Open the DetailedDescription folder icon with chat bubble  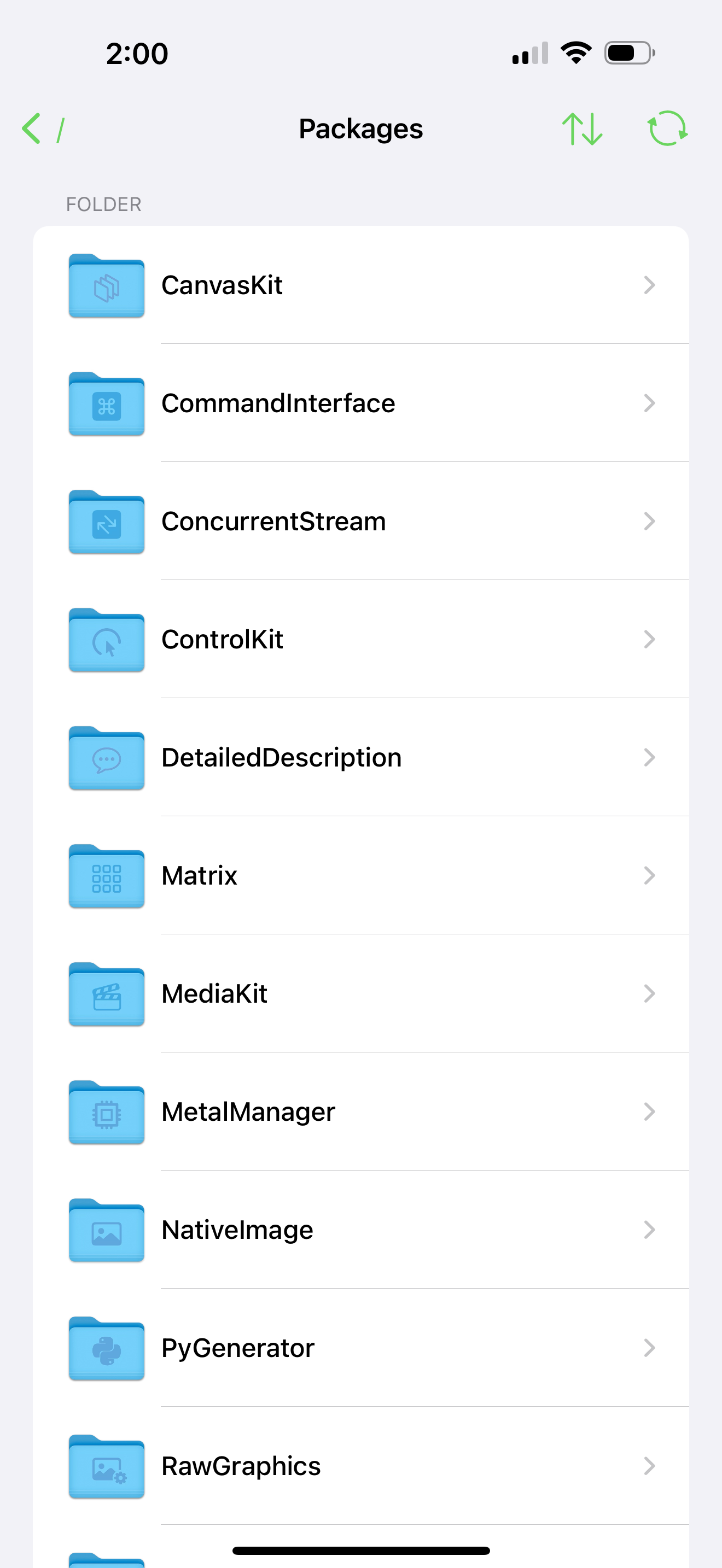point(106,757)
